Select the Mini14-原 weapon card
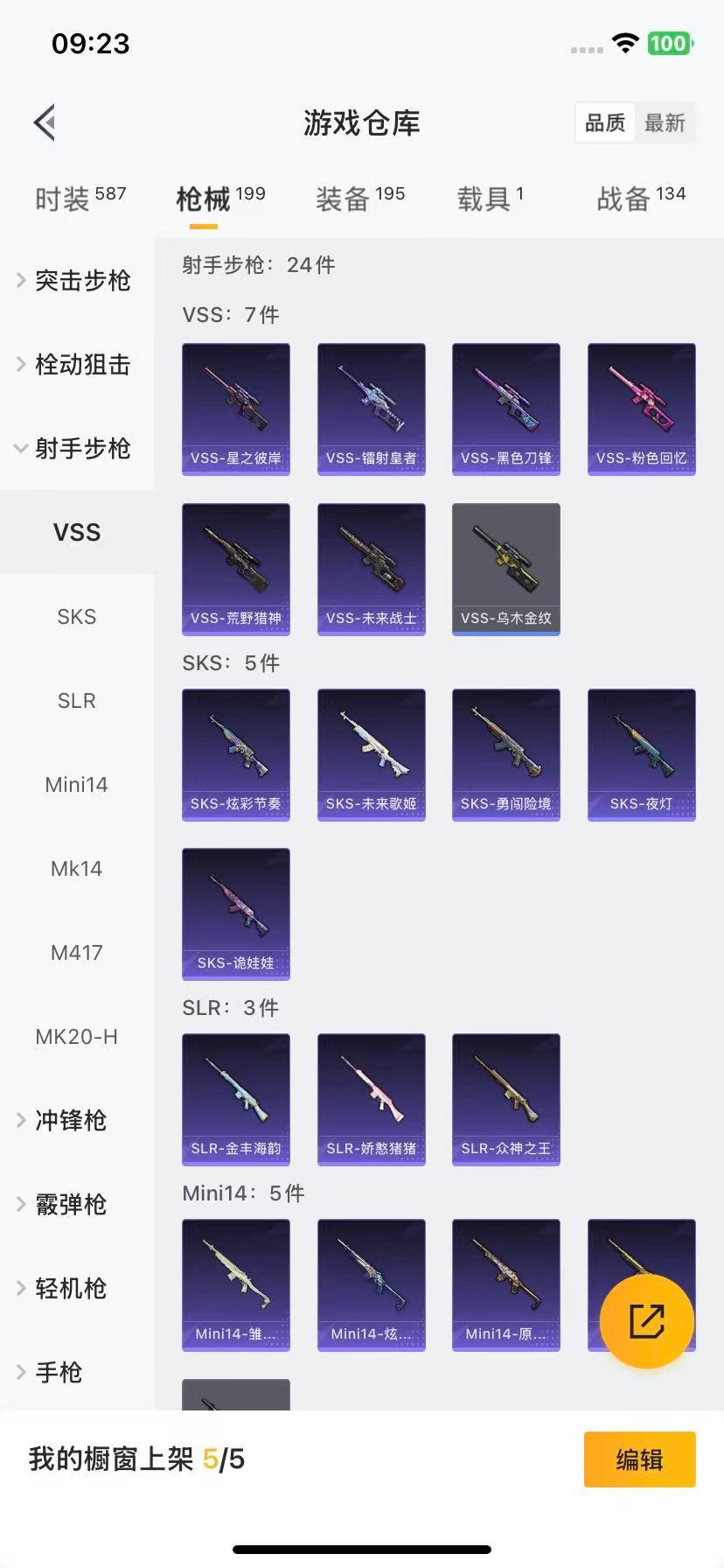 pyautogui.click(x=505, y=1284)
